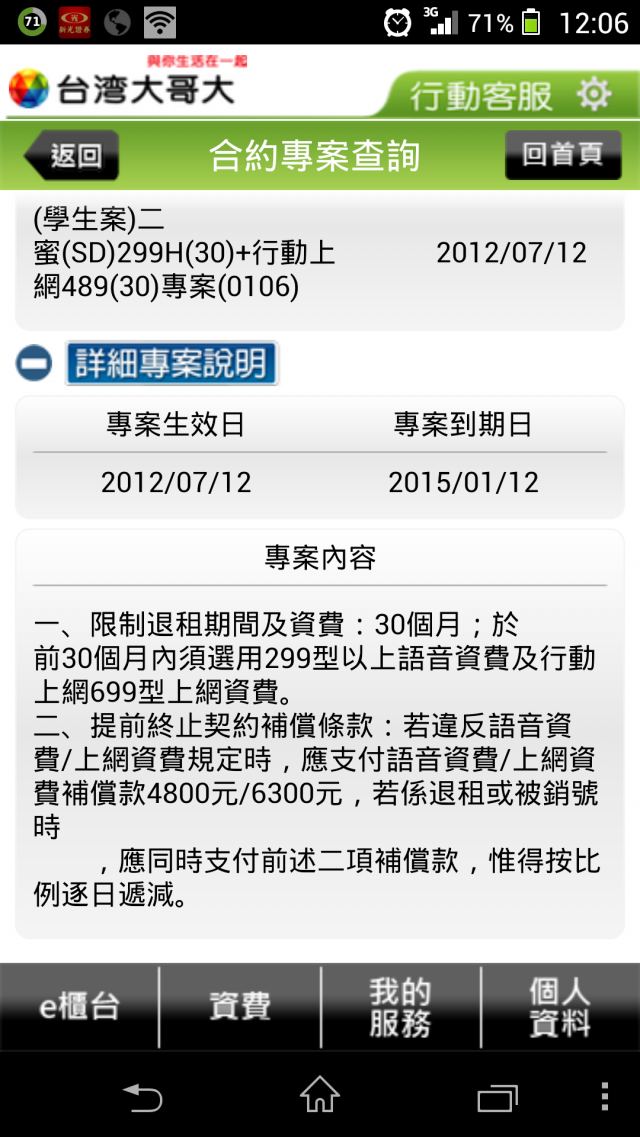The image size is (640, 1138).
Task: Open the 個人資料 tab
Action: click(x=560, y=1007)
